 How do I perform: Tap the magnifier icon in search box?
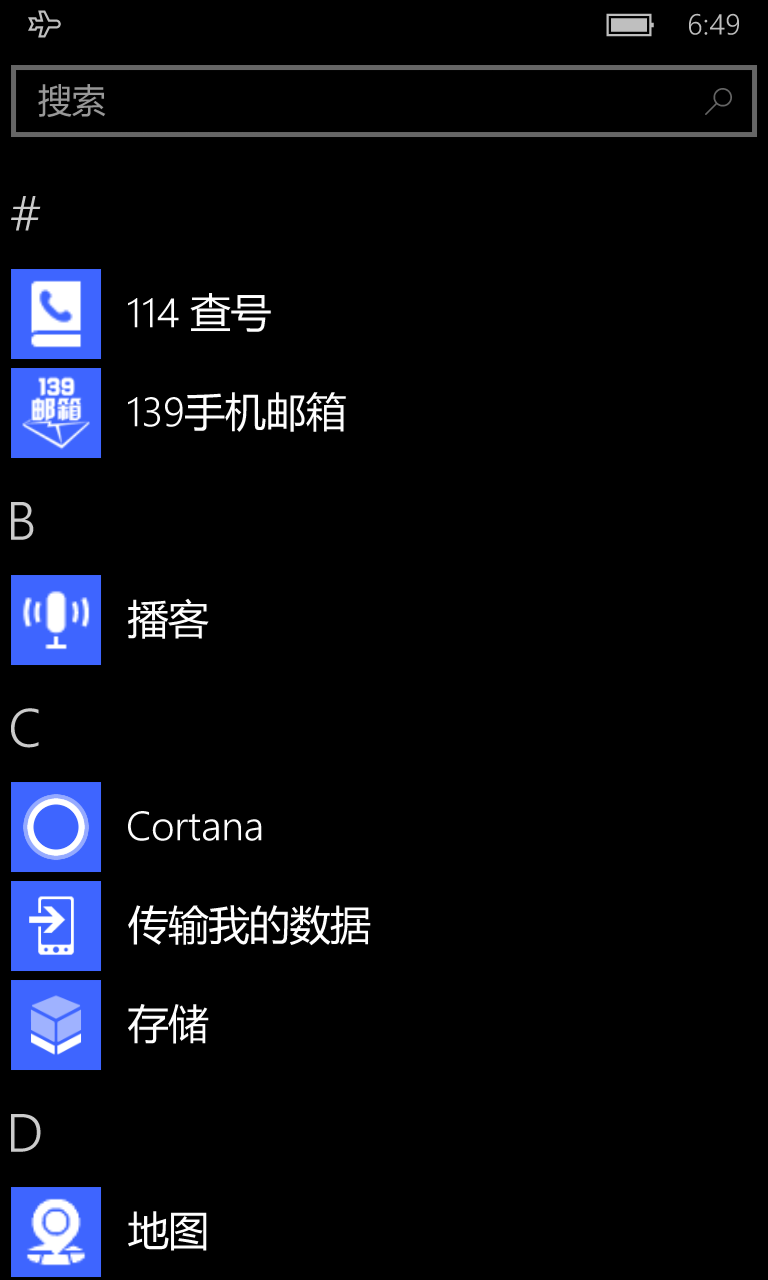(718, 101)
